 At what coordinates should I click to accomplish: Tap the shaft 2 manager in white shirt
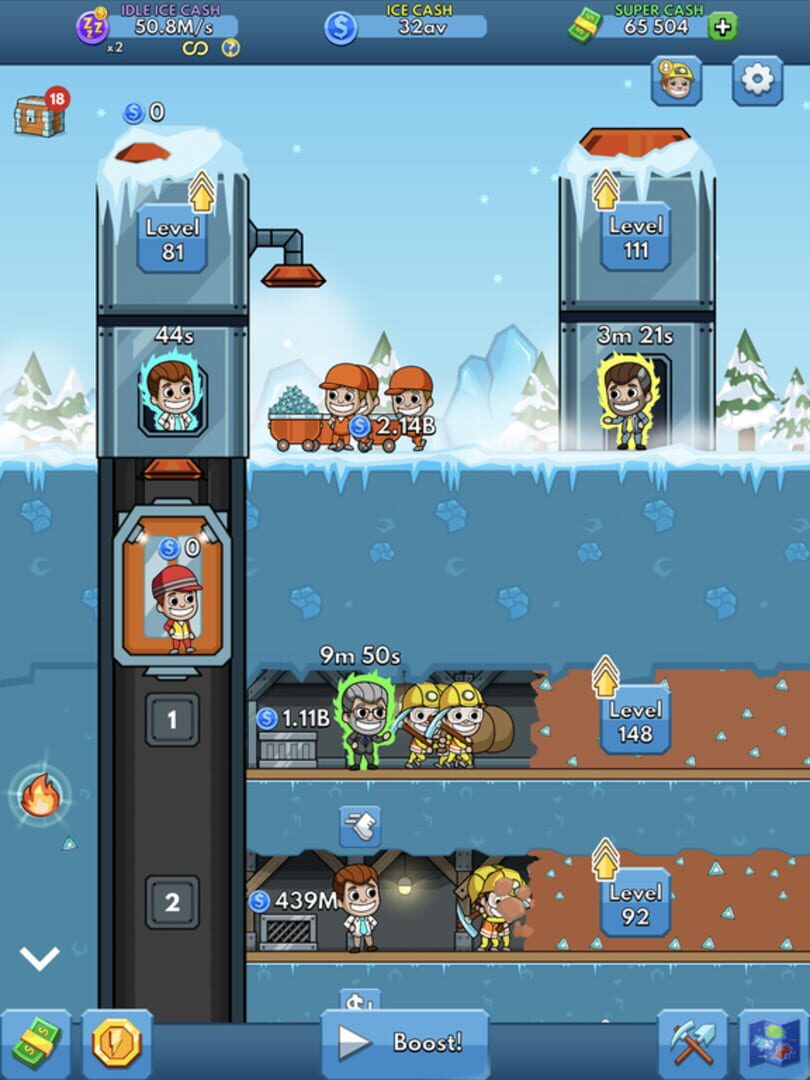(357, 905)
